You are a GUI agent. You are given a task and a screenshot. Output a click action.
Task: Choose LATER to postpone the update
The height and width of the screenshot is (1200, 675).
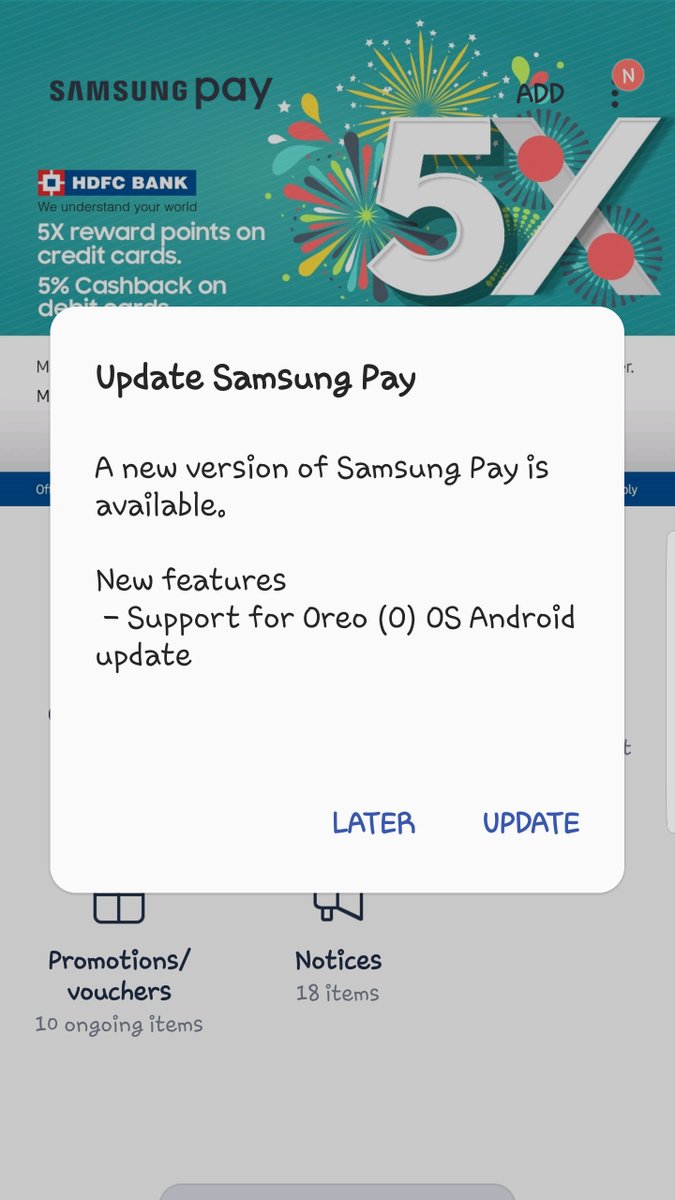(374, 823)
